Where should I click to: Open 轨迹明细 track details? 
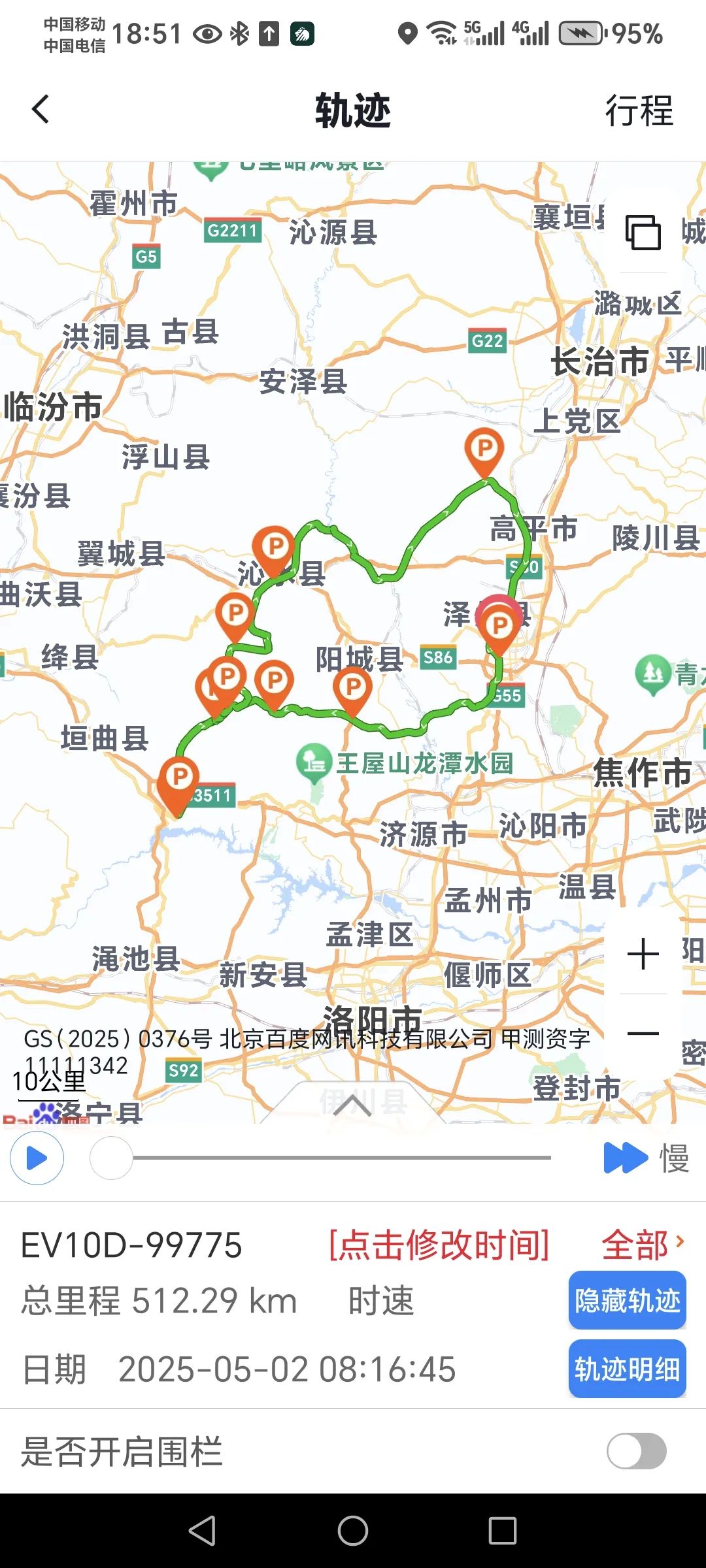tap(627, 1369)
